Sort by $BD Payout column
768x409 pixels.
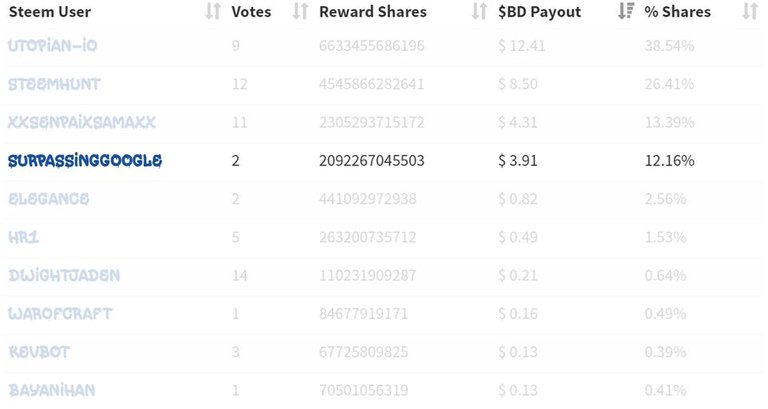(x=625, y=12)
